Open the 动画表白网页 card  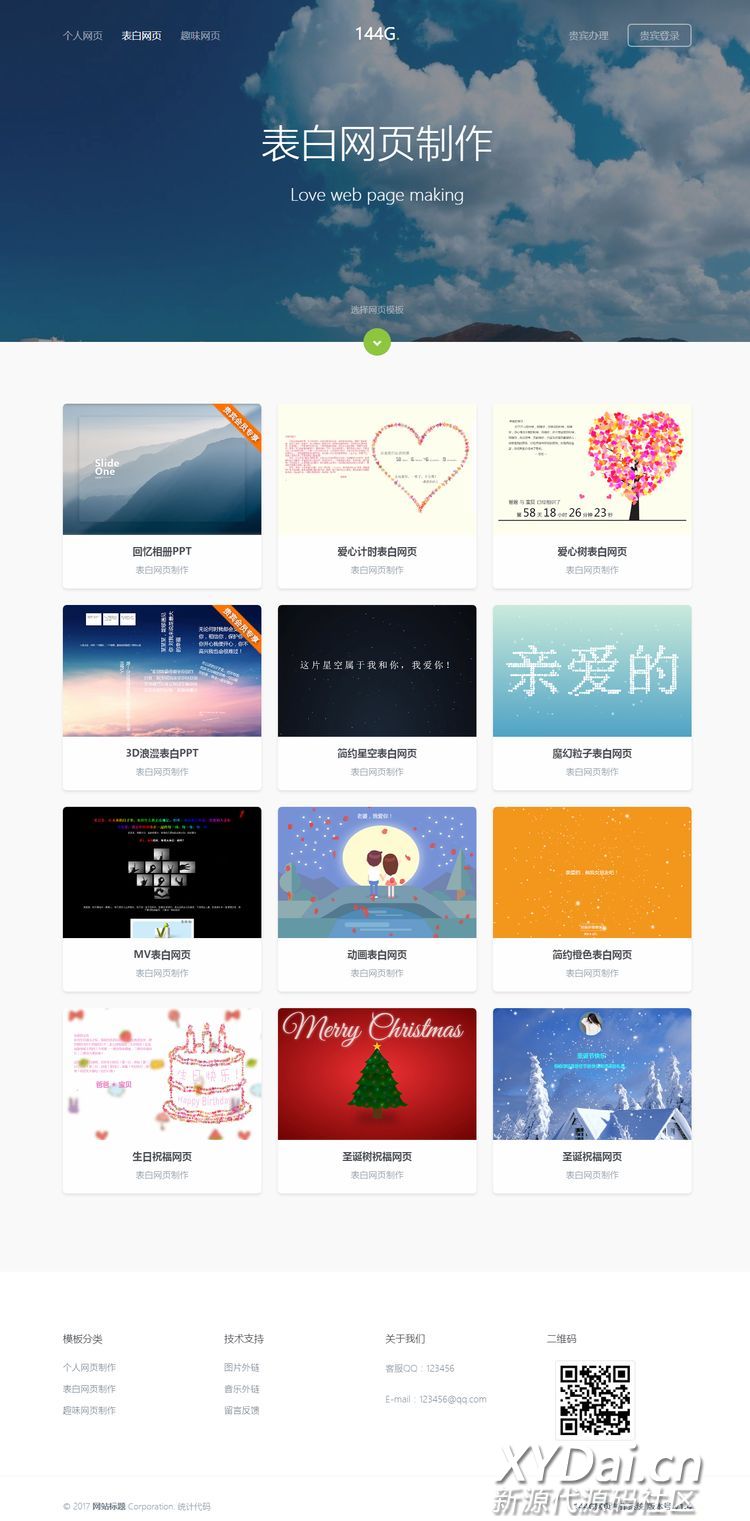pos(377,873)
